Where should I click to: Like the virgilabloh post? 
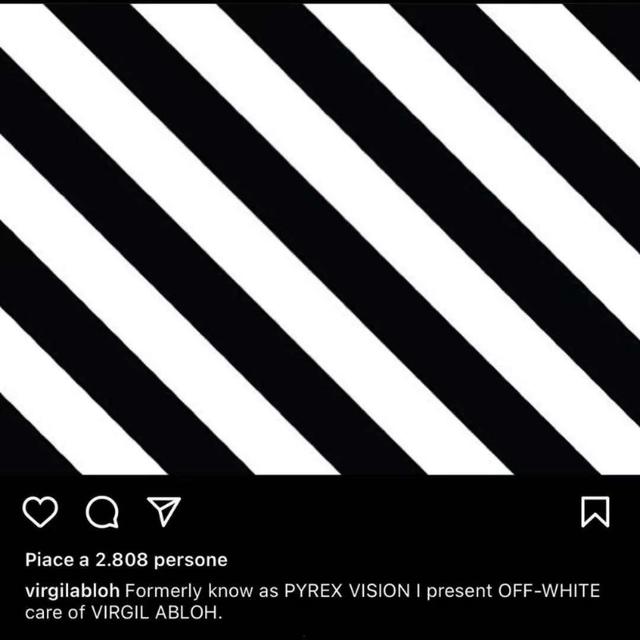click(38, 513)
